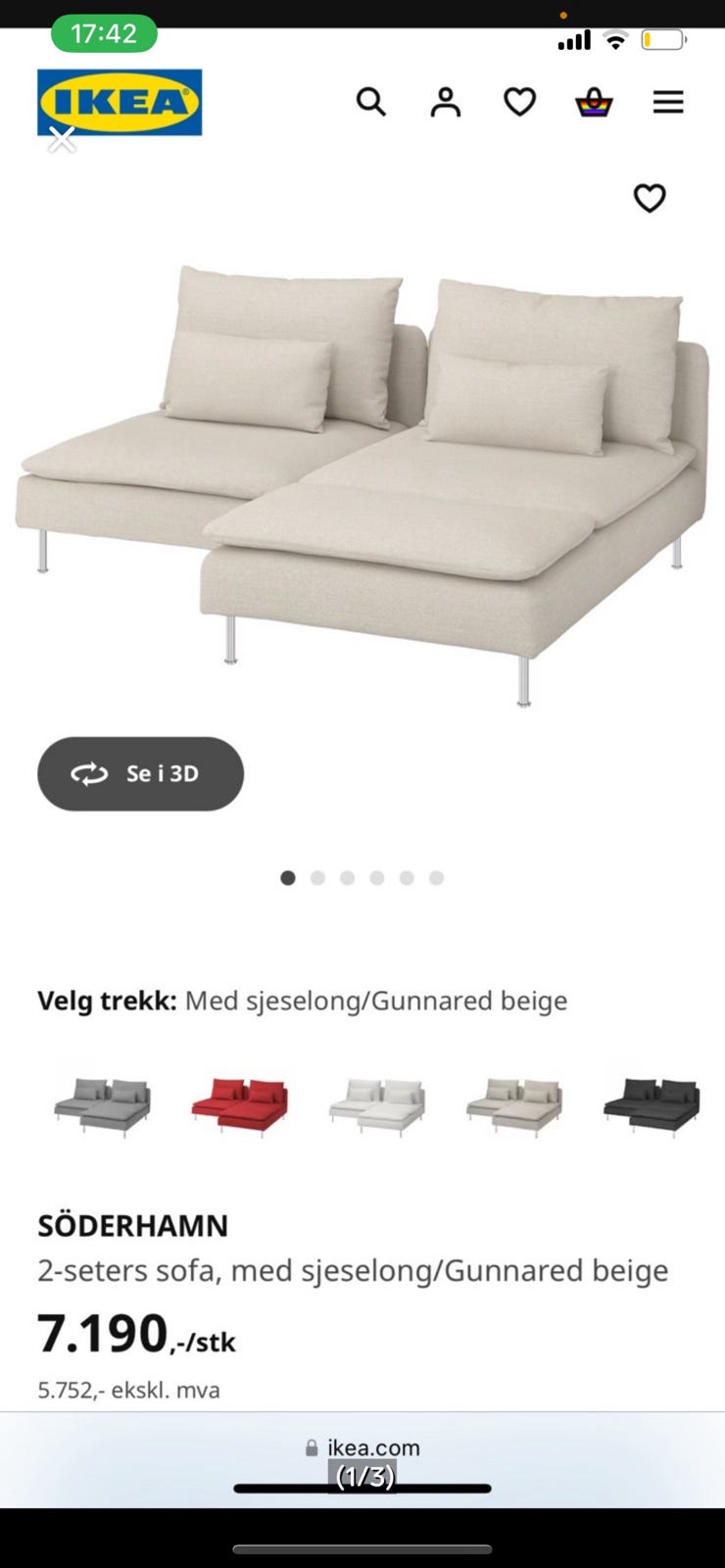725x1568 pixels.
Task: Open the hamburger menu icon
Action: point(668,101)
